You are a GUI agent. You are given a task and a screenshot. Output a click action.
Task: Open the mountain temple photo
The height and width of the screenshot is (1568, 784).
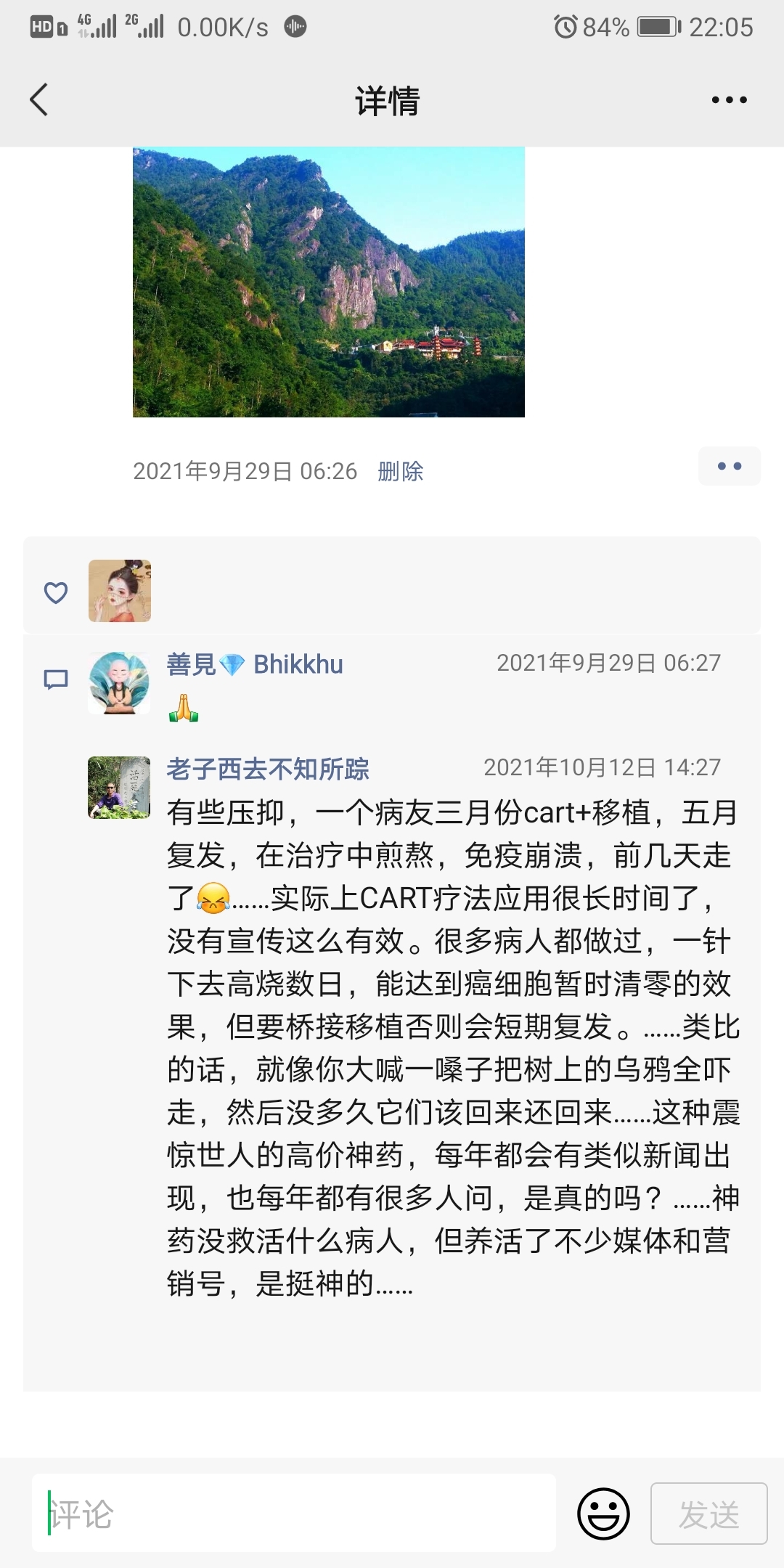point(329,282)
